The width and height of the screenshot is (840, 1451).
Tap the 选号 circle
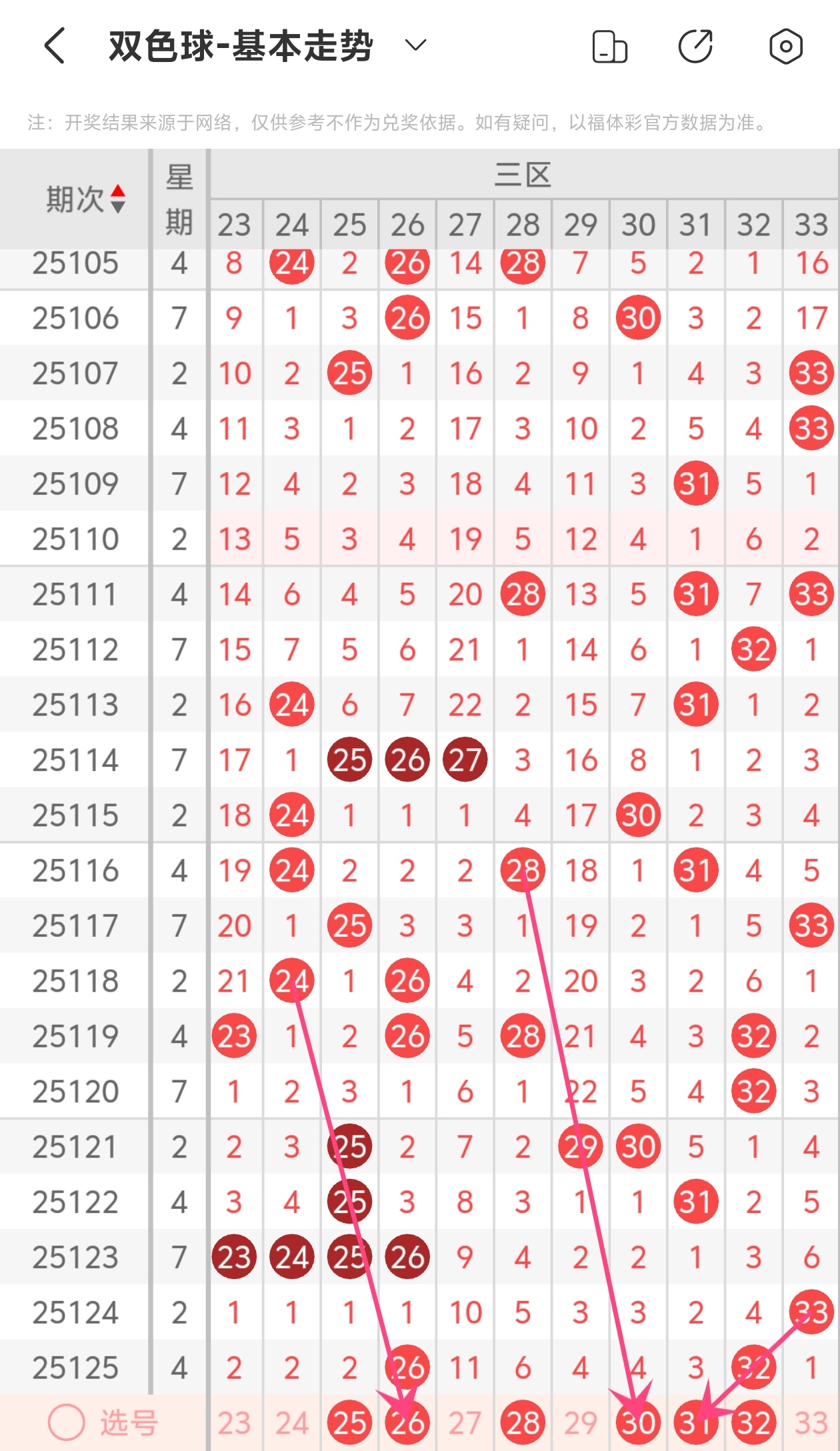[67, 1423]
